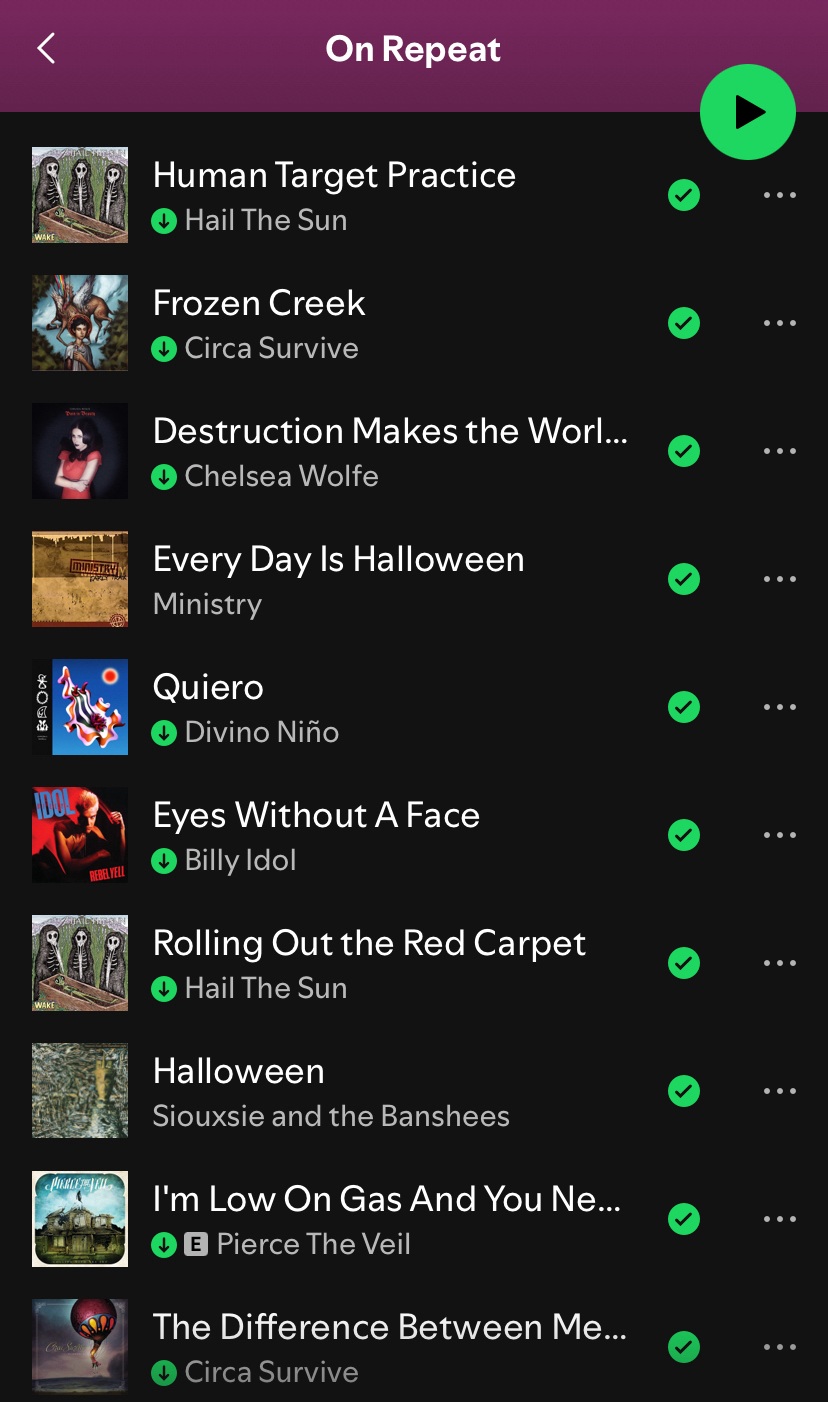The image size is (828, 1402).
Task: Play The Difference Between Me by Circa Survive
Action: click(x=389, y=1328)
